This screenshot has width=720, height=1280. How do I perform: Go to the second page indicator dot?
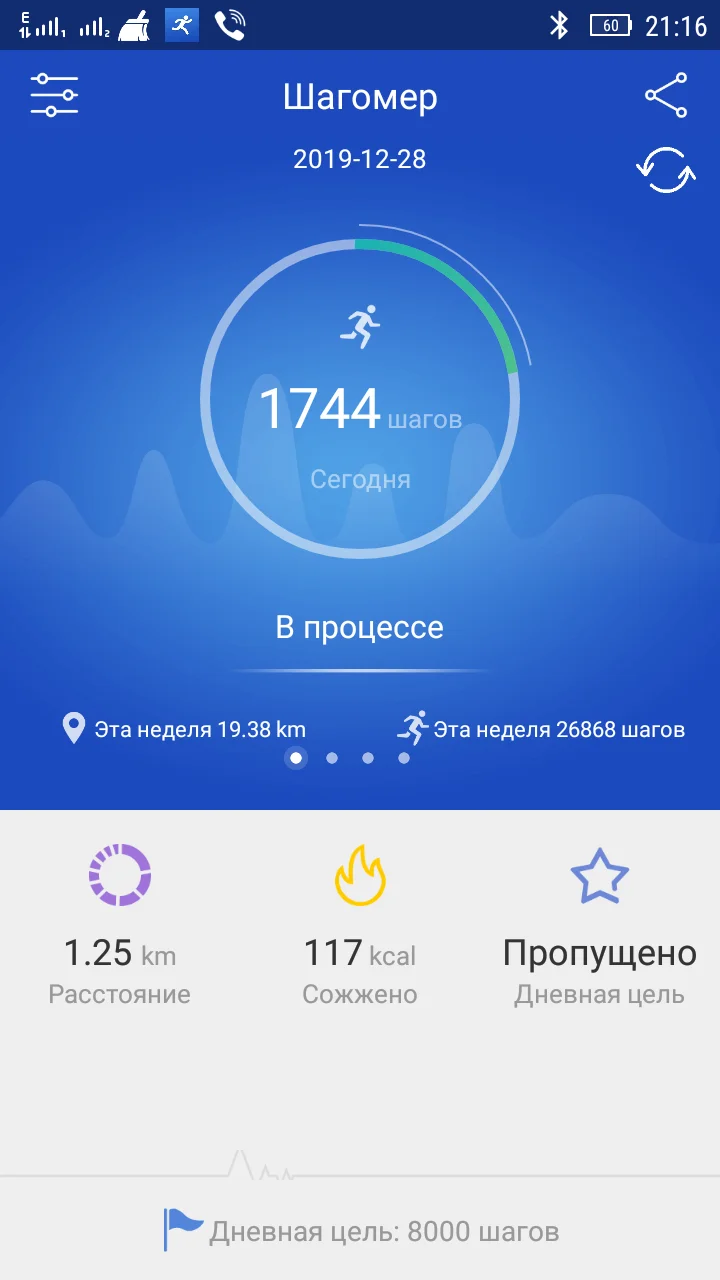pyautogui.click(x=332, y=758)
